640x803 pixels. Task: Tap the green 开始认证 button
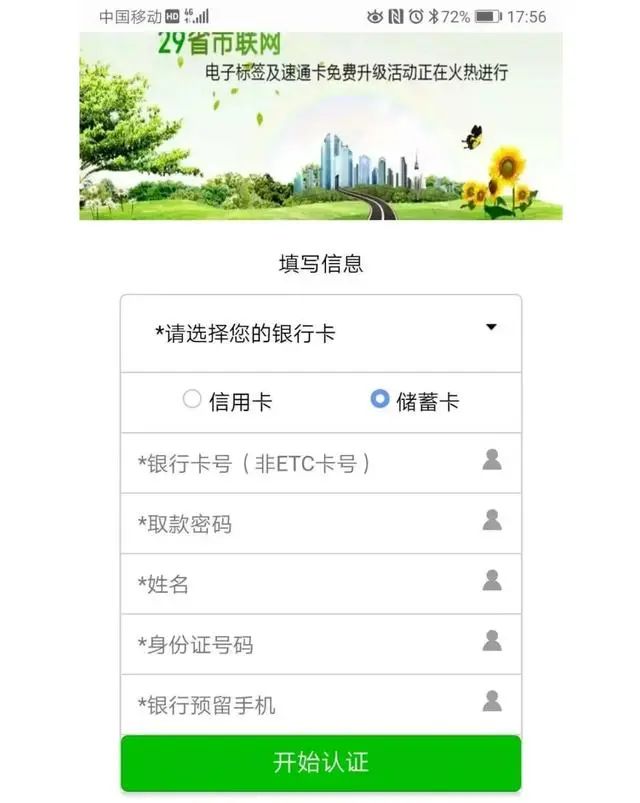coord(321,763)
